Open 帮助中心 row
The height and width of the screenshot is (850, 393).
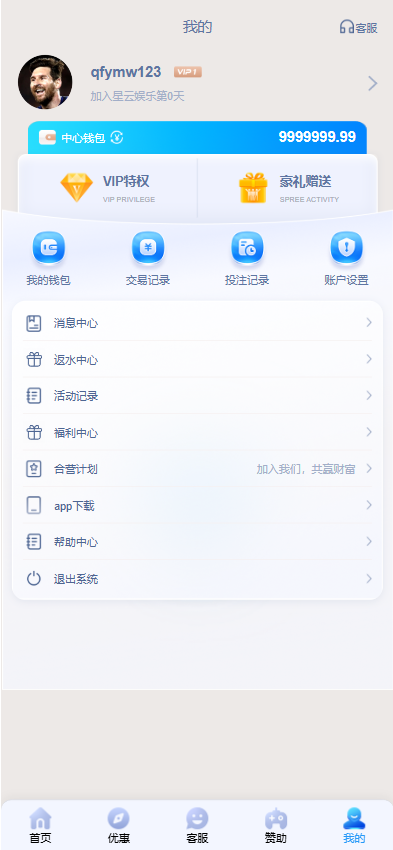click(x=197, y=542)
